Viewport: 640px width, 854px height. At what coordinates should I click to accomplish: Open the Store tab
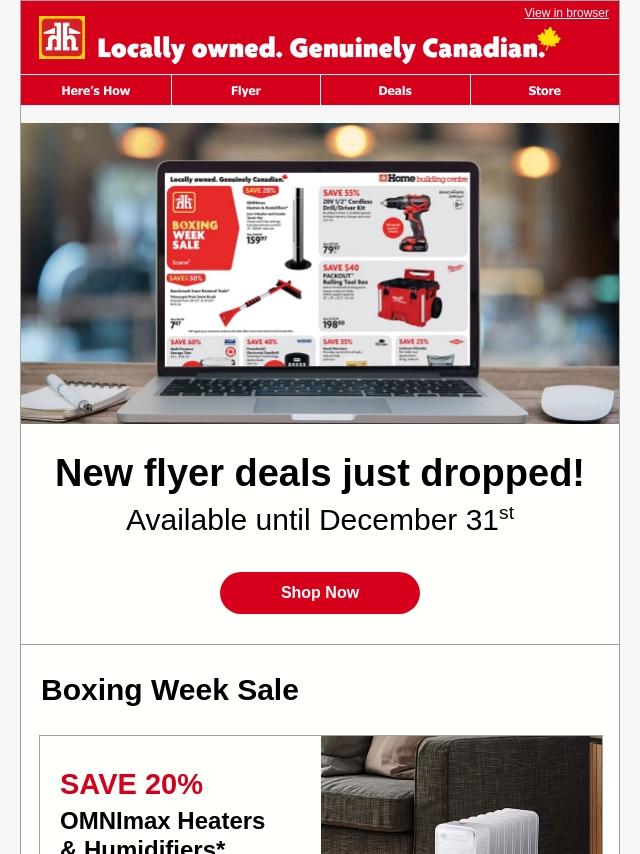coord(544,90)
